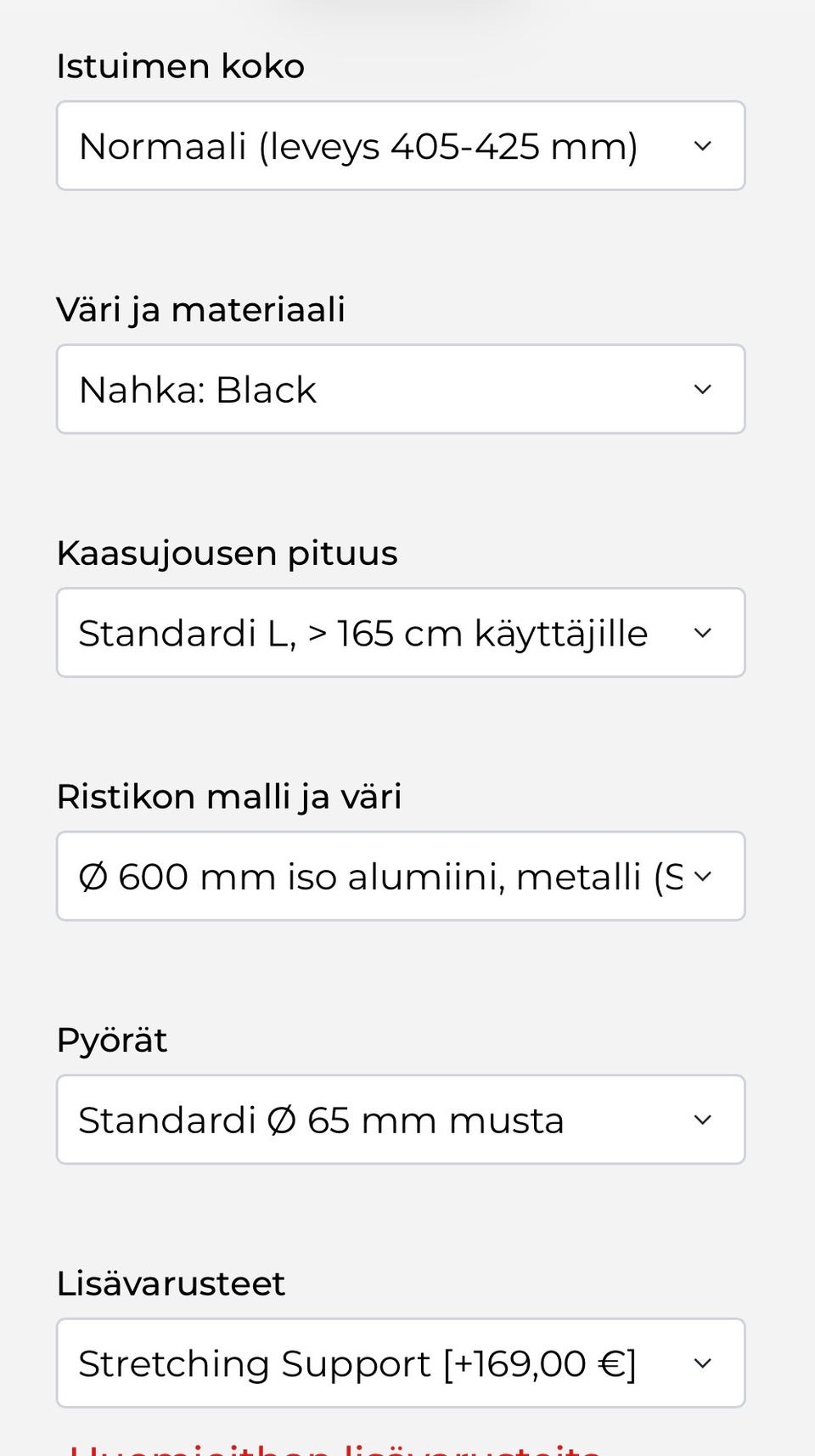
Task: Click the Pyörät section label
Action: (x=111, y=1038)
